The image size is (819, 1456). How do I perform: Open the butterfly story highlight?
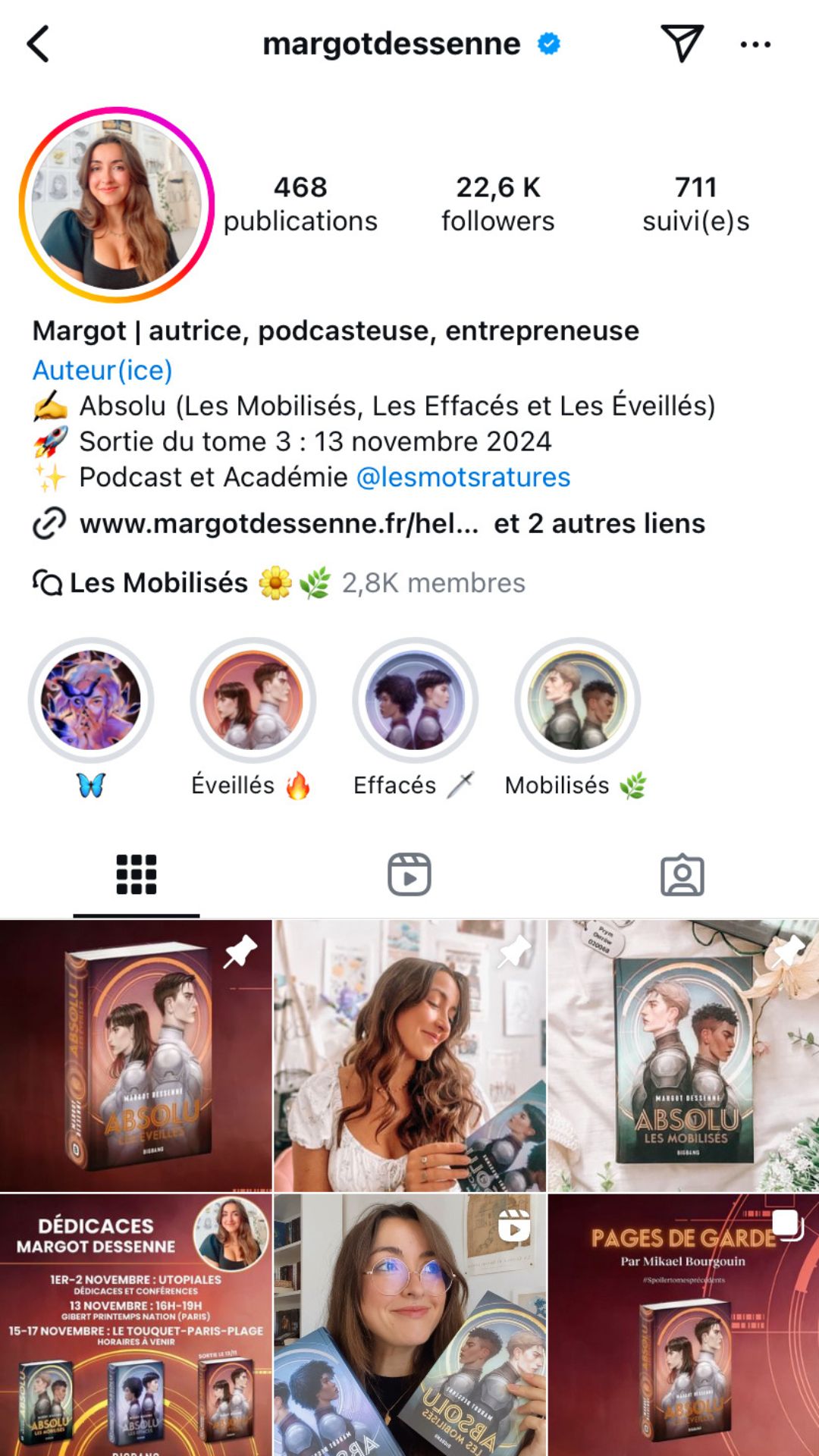[x=91, y=700]
